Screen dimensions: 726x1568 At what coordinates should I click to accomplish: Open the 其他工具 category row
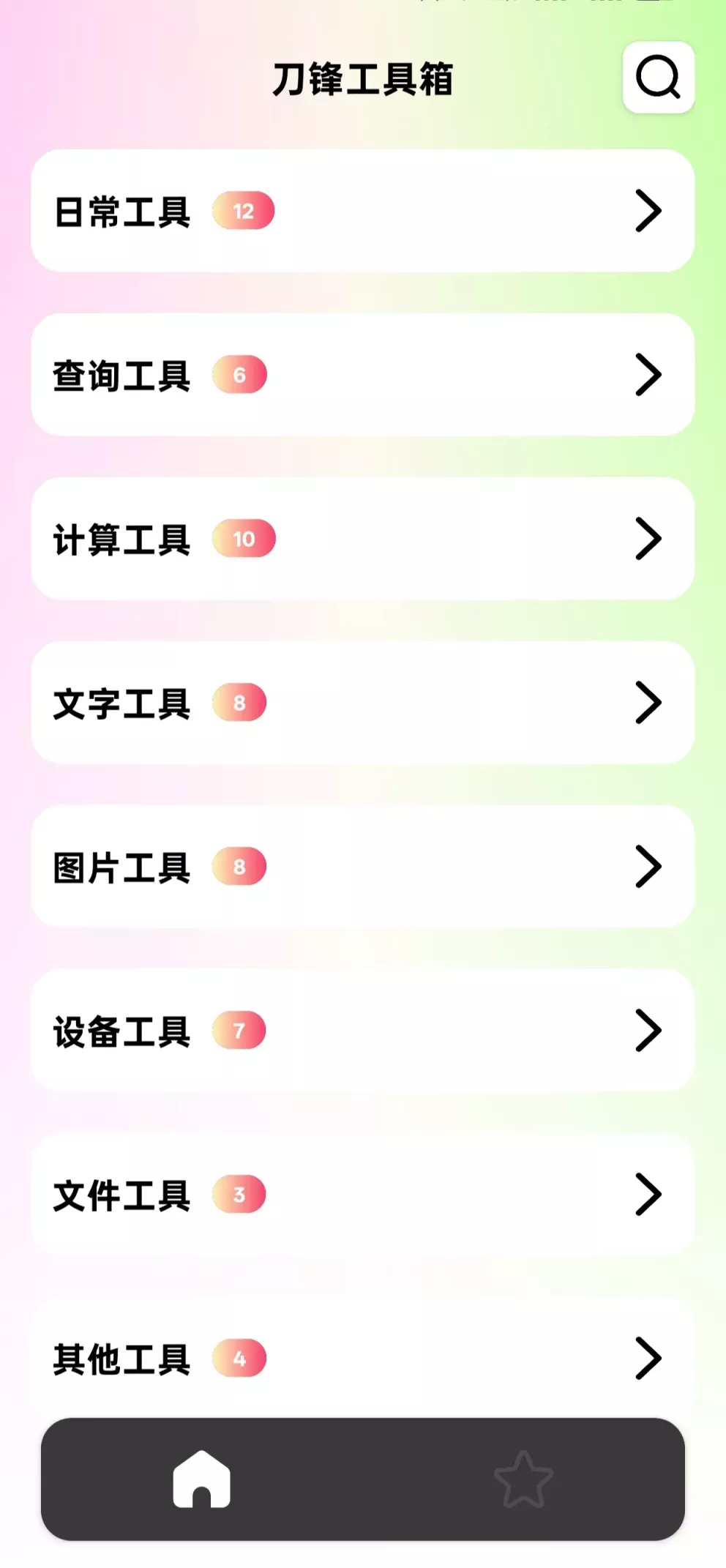(362, 1358)
